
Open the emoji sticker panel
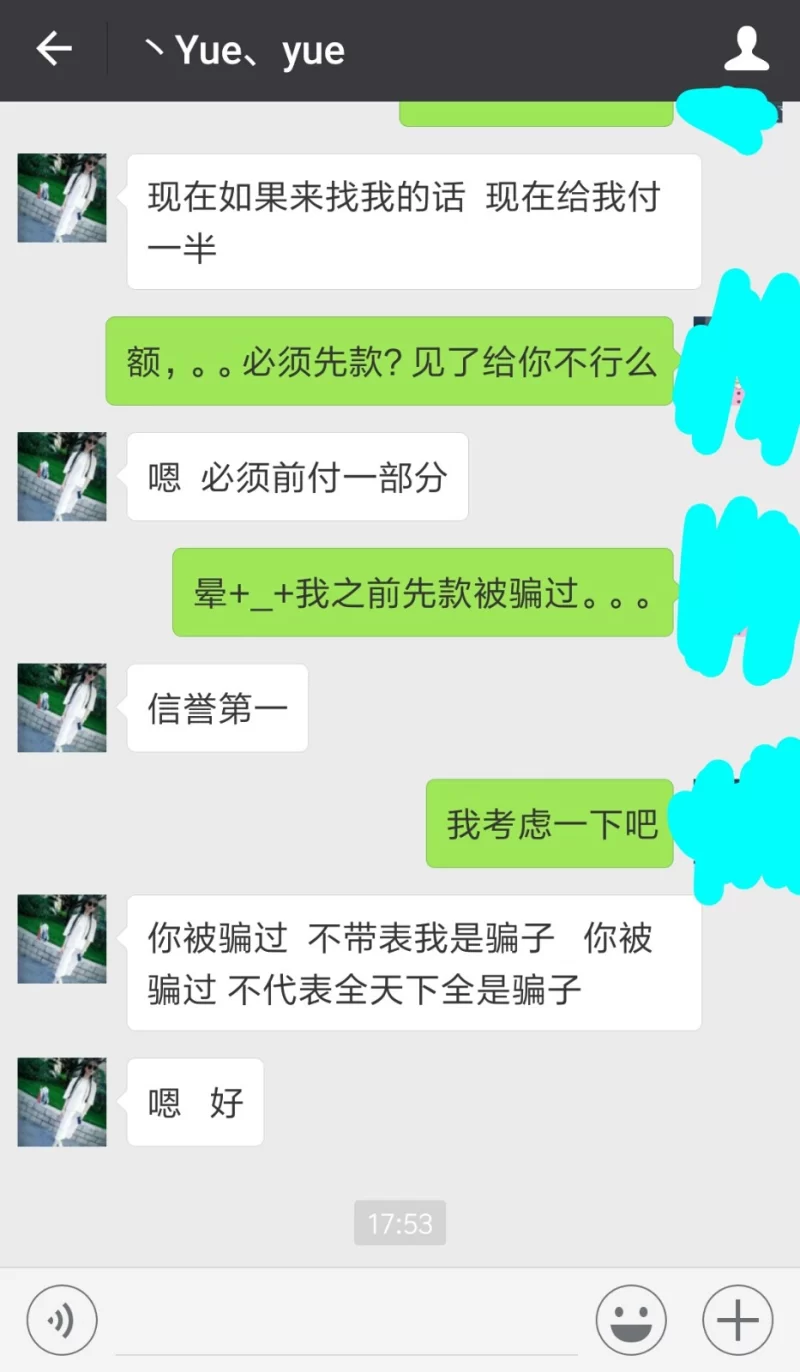pos(631,1320)
